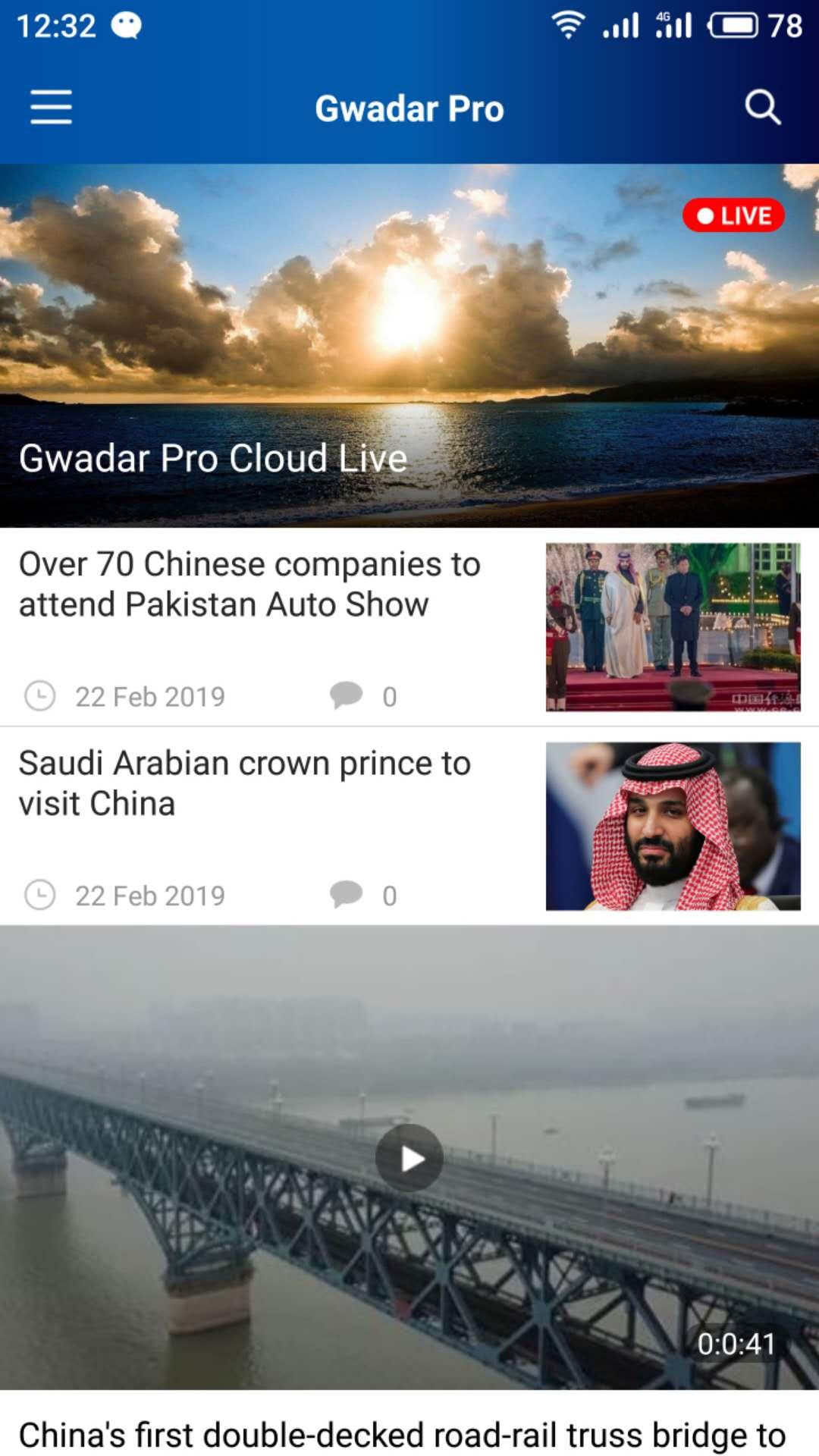Open the hamburger navigation menu

click(50, 108)
